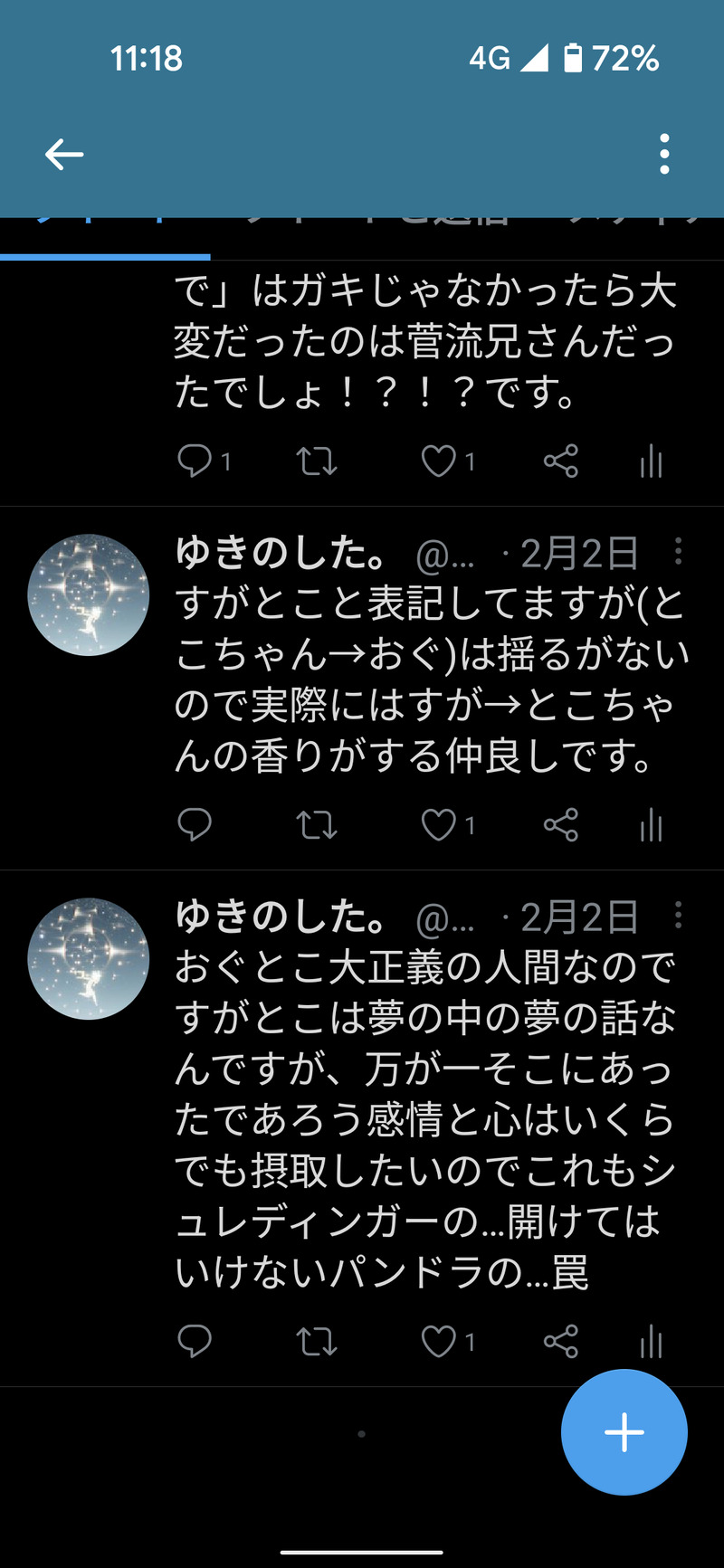This screenshot has height=1568, width=724.
Task: Like the おぐとこ大正義 tweet
Action: pos(439,1341)
